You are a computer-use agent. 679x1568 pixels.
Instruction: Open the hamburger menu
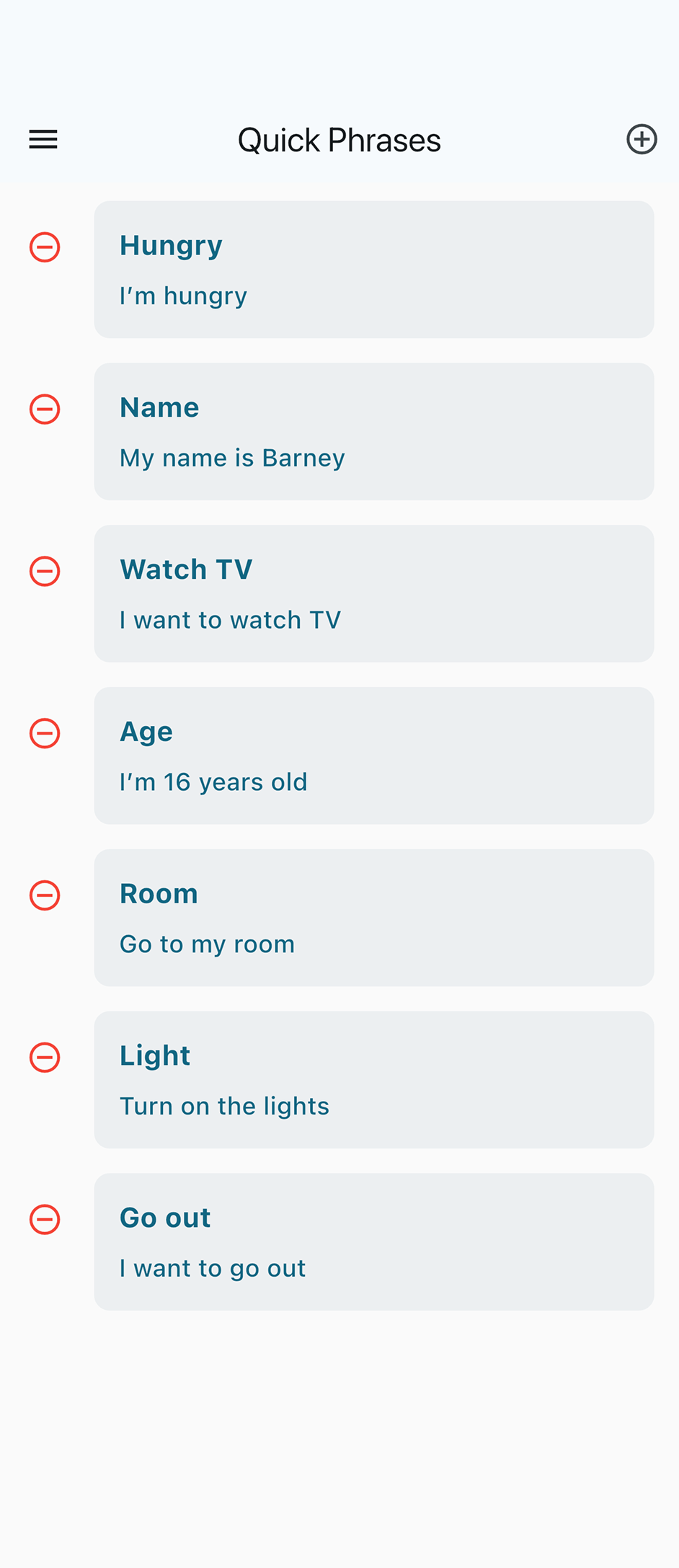pyautogui.click(x=43, y=139)
